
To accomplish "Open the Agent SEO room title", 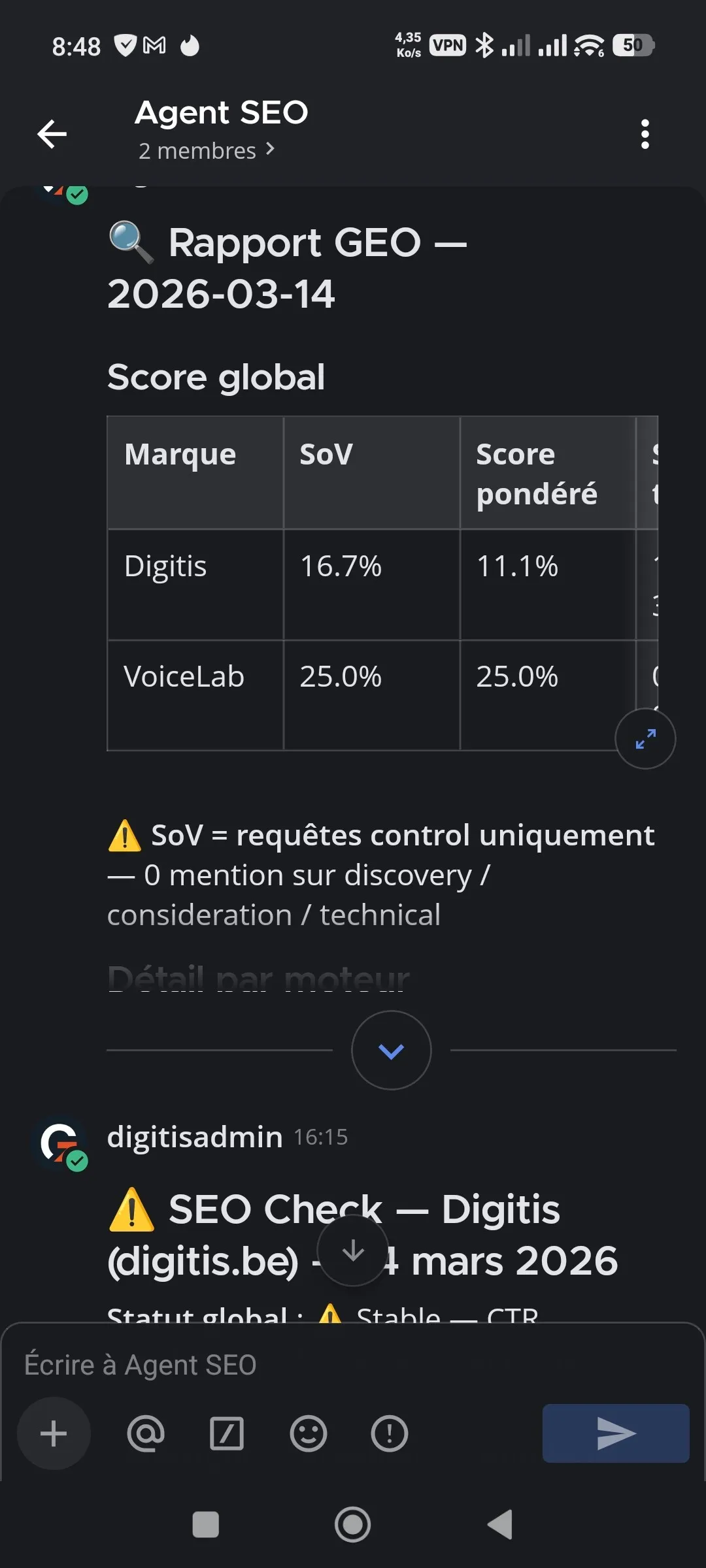I will point(222,112).
